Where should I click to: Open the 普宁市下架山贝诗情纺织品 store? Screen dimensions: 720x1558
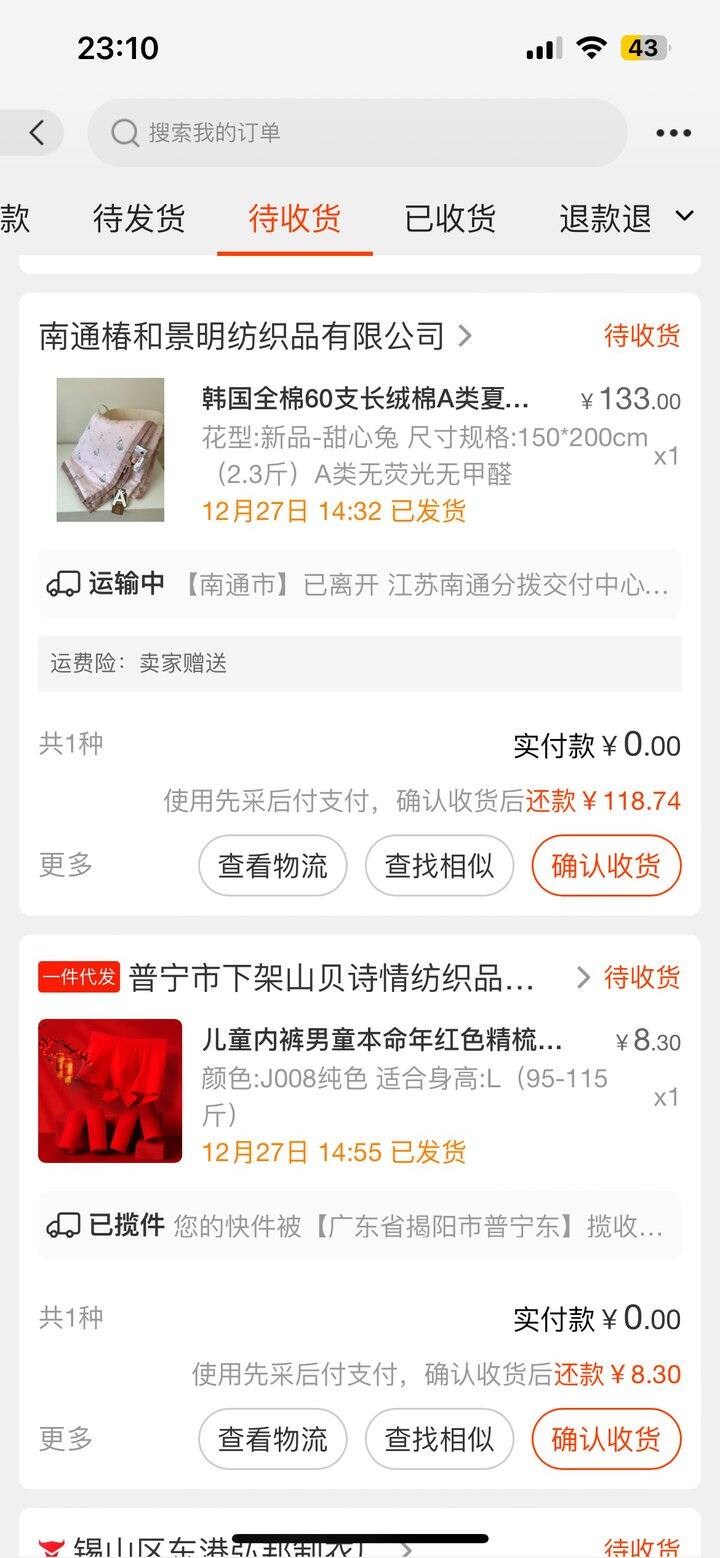335,977
